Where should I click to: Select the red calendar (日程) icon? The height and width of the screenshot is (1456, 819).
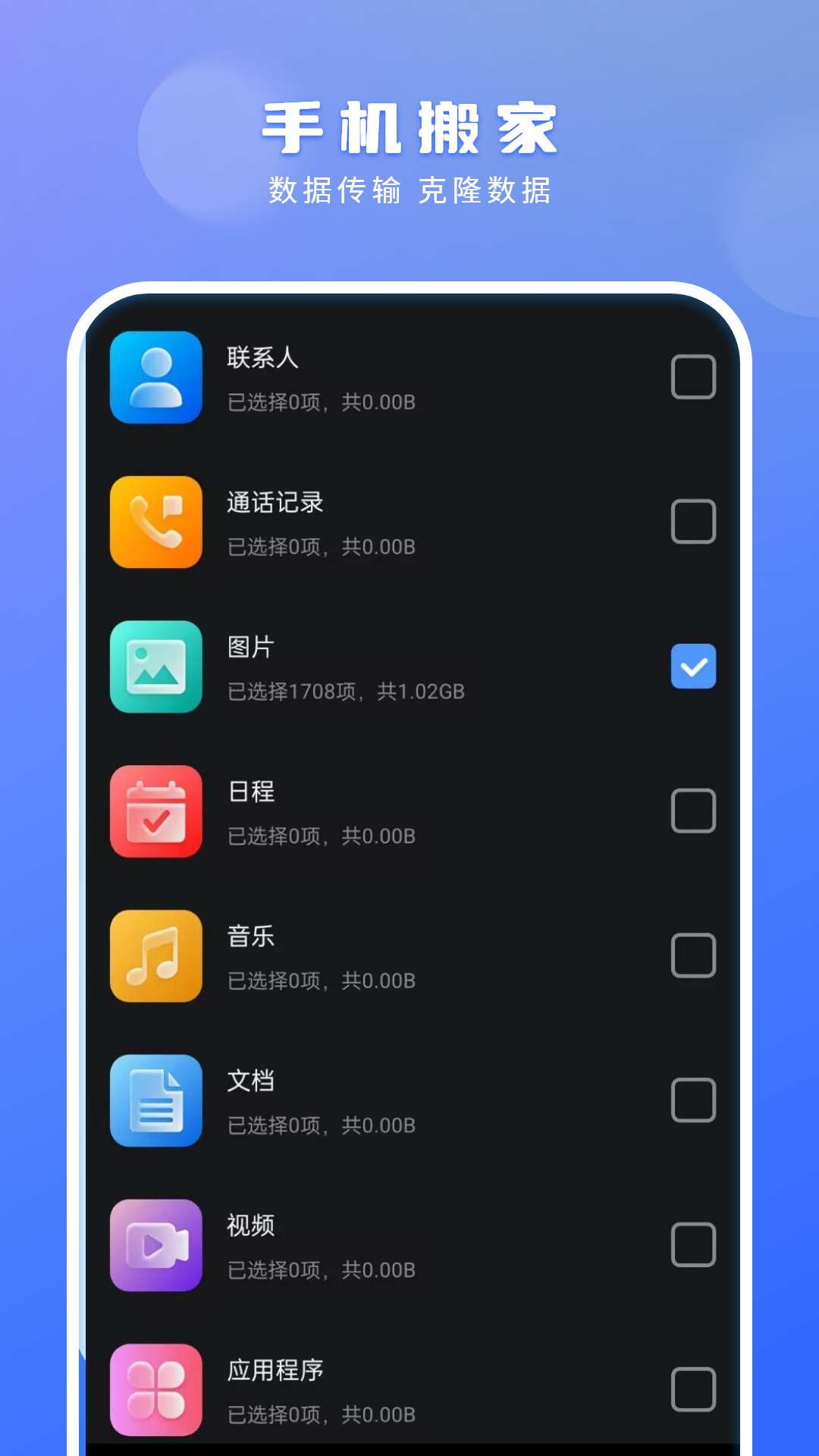click(155, 811)
